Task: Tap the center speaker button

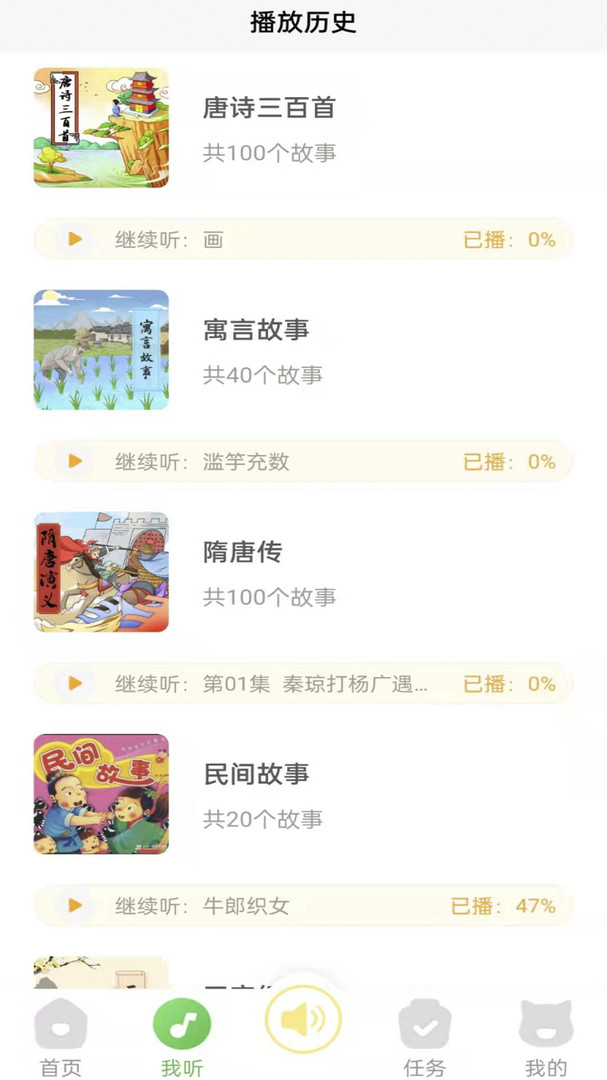Action: (x=303, y=1020)
